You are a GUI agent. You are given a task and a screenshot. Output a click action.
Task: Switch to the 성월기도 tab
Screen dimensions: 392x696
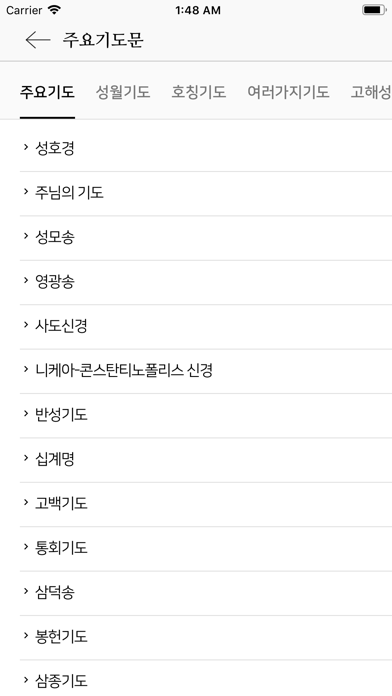(x=123, y=92)
